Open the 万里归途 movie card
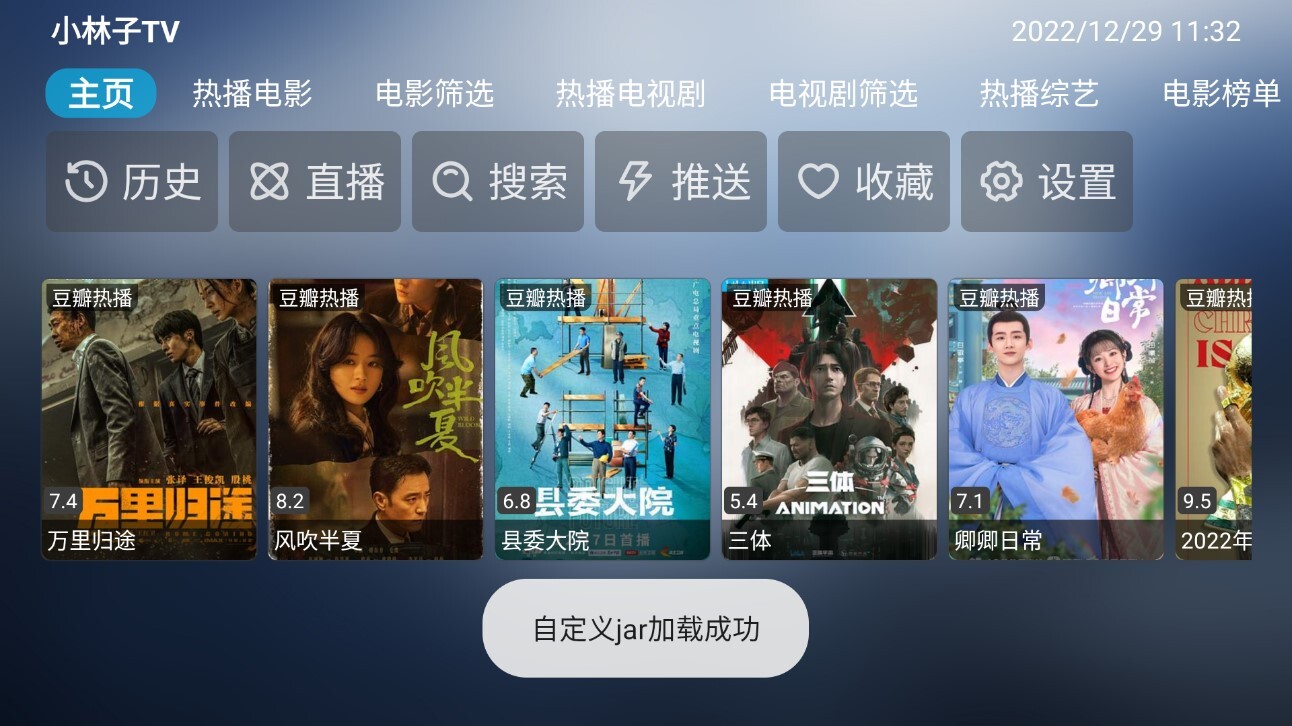 point(149,418)
